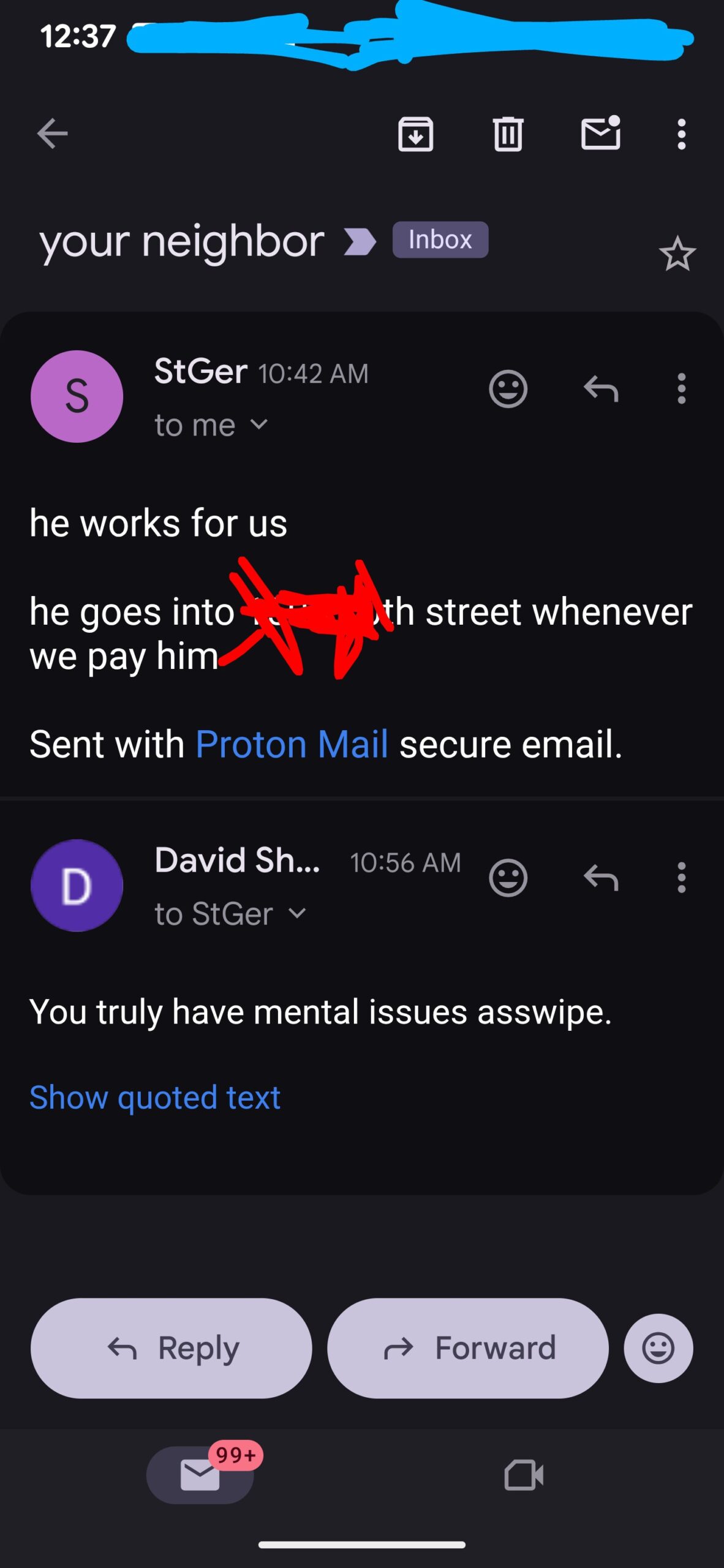The width and height of the screenshot is (724, 1568).
Task: Show quoted text in David's reply
Action: pos(155,1097)
